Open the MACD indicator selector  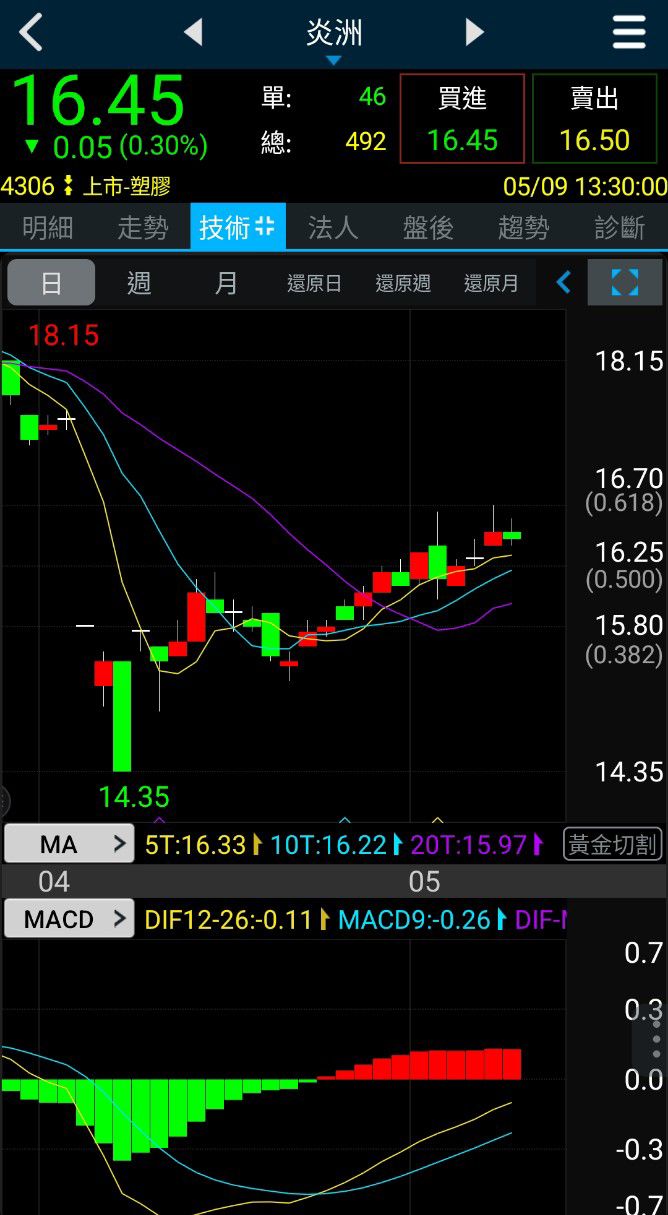pos(69,919)
